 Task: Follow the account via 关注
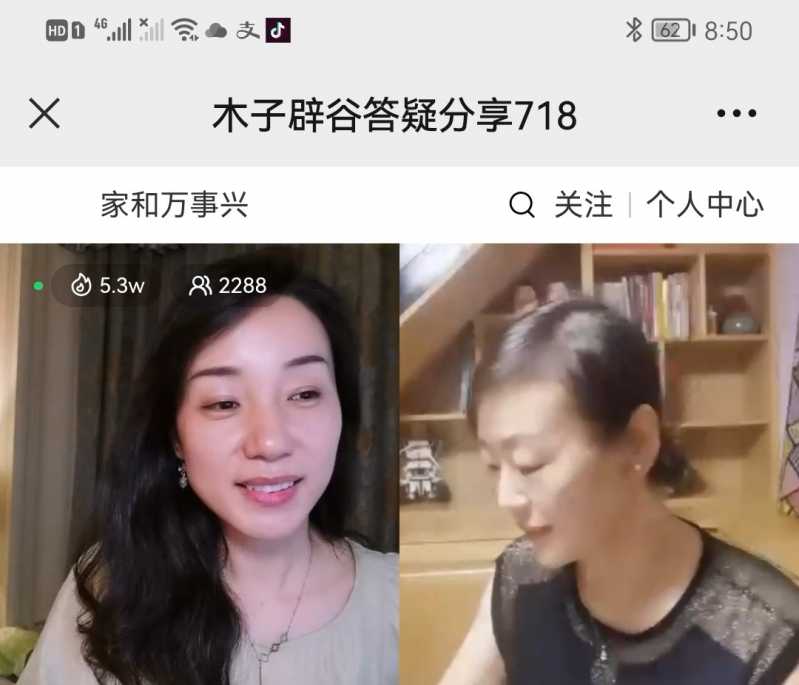pyautogui.click(x=583, y=205)
